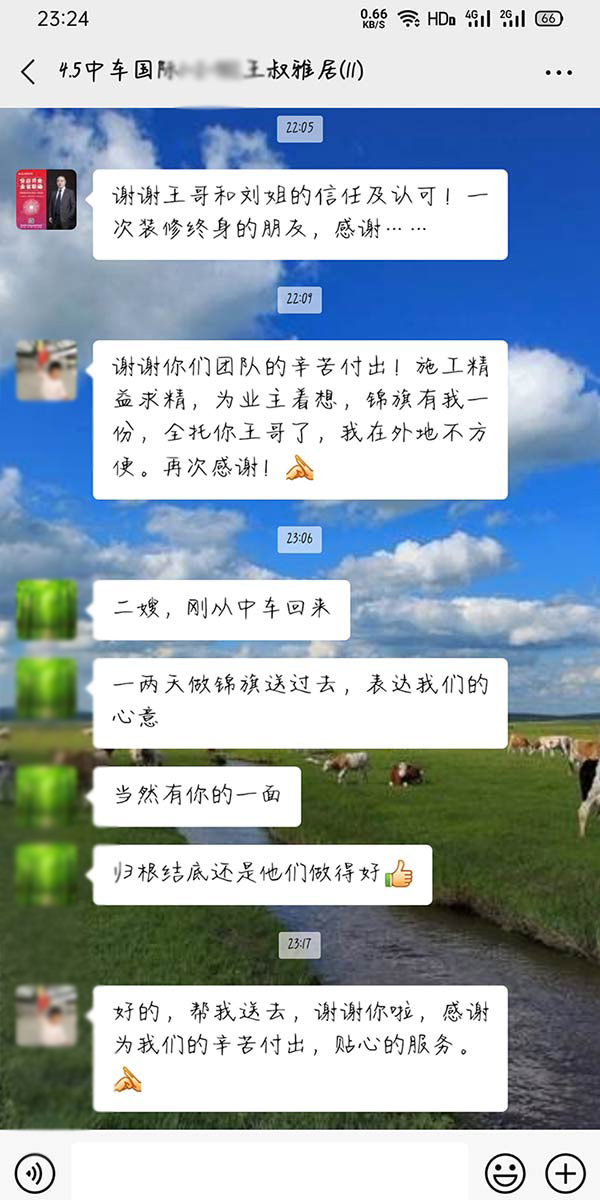
Task: Open avatar beside 二嫂，刚从中车回来 message
Action: 46,610
